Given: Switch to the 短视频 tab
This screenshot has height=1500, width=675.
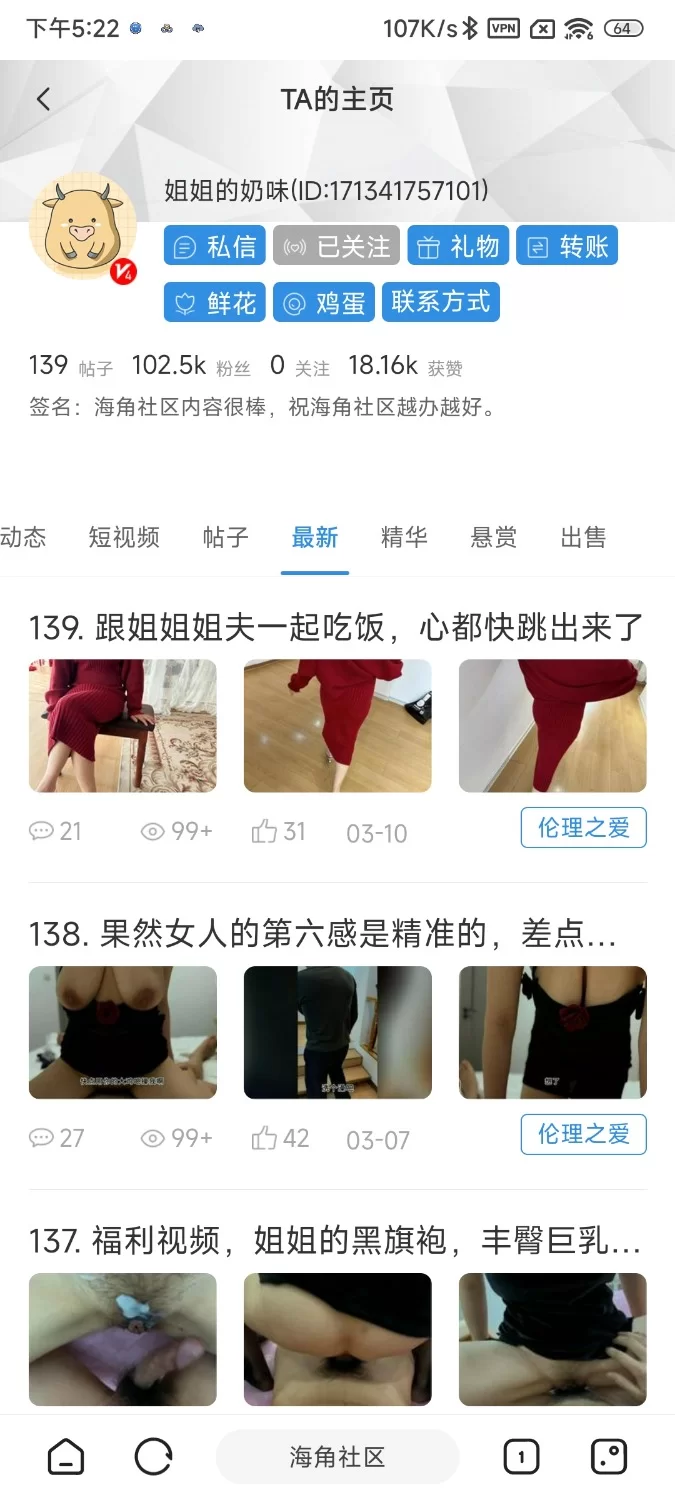Looking at the screenshot, I should (x=124, y=537).
